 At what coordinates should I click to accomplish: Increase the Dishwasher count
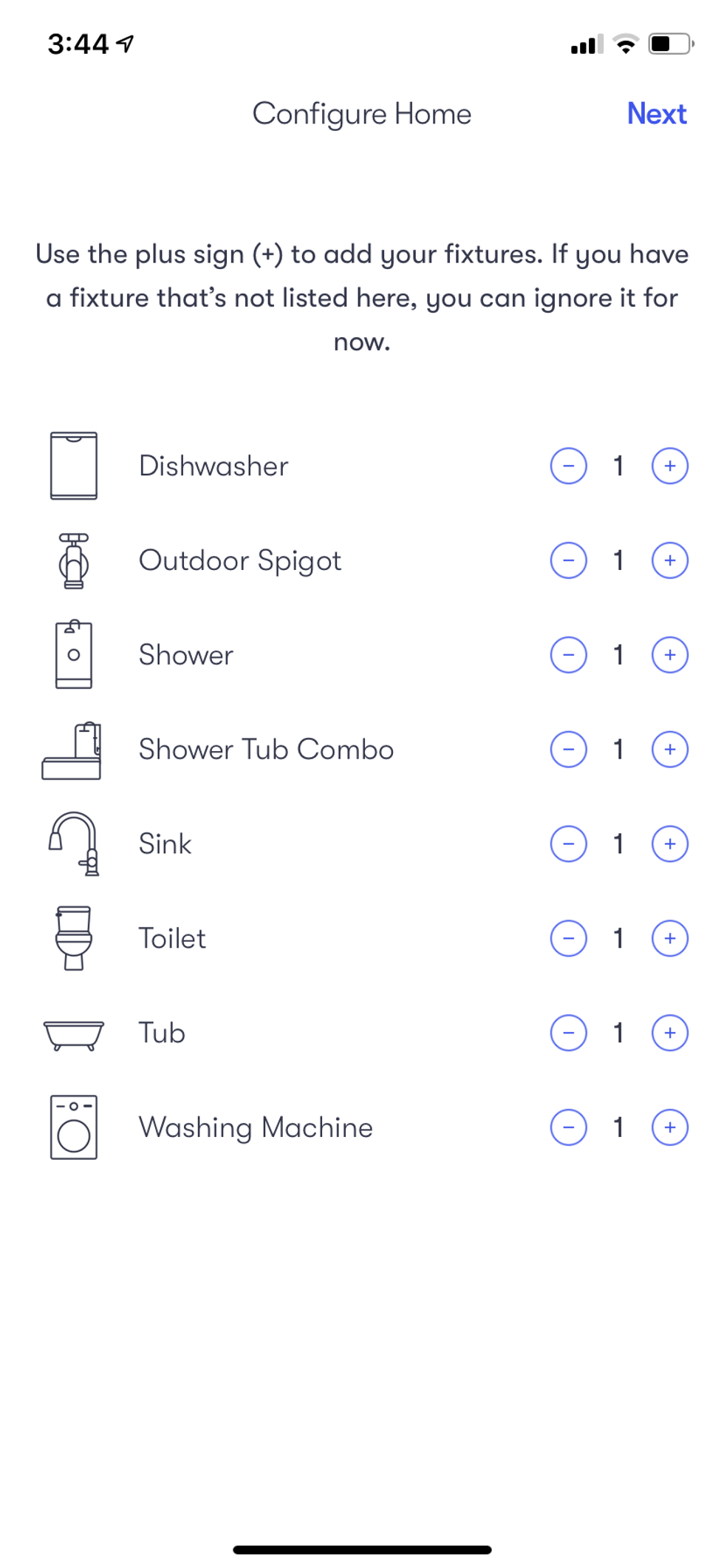coord(669,465)
